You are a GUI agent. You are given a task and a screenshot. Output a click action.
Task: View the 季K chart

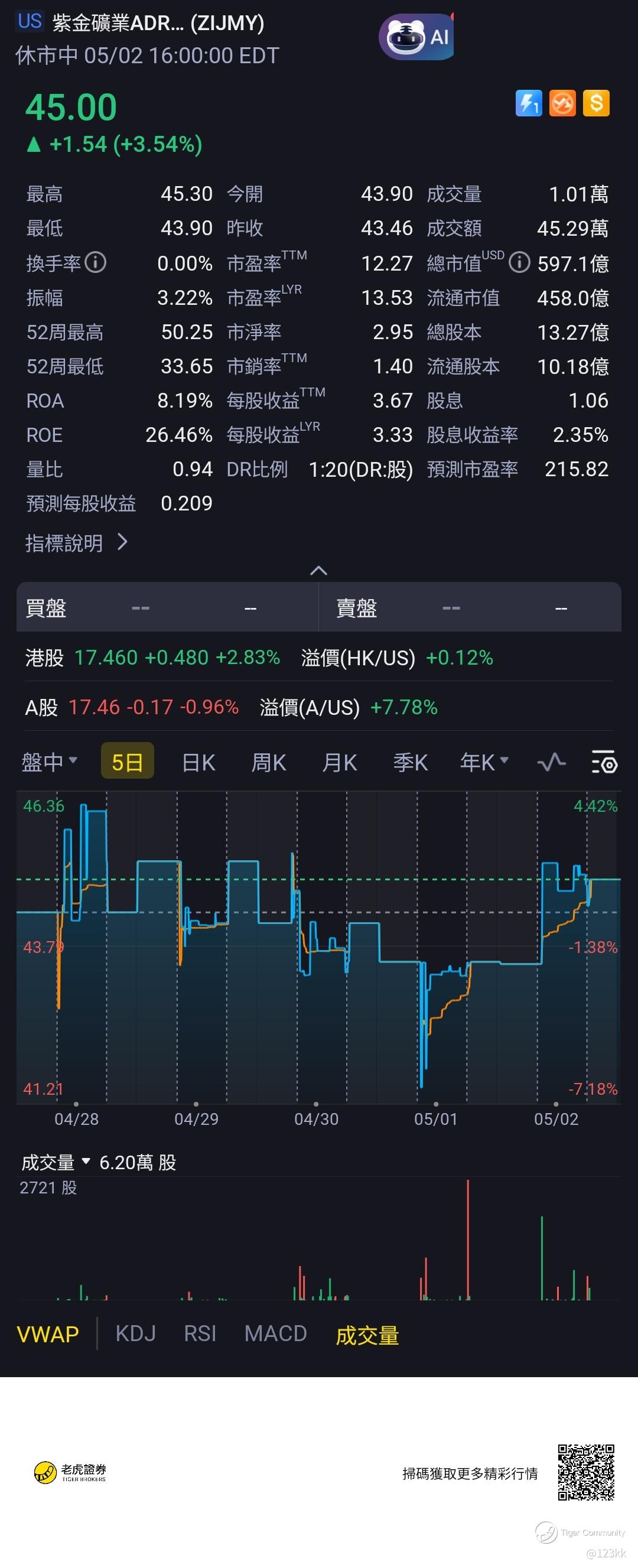(411, 762)
